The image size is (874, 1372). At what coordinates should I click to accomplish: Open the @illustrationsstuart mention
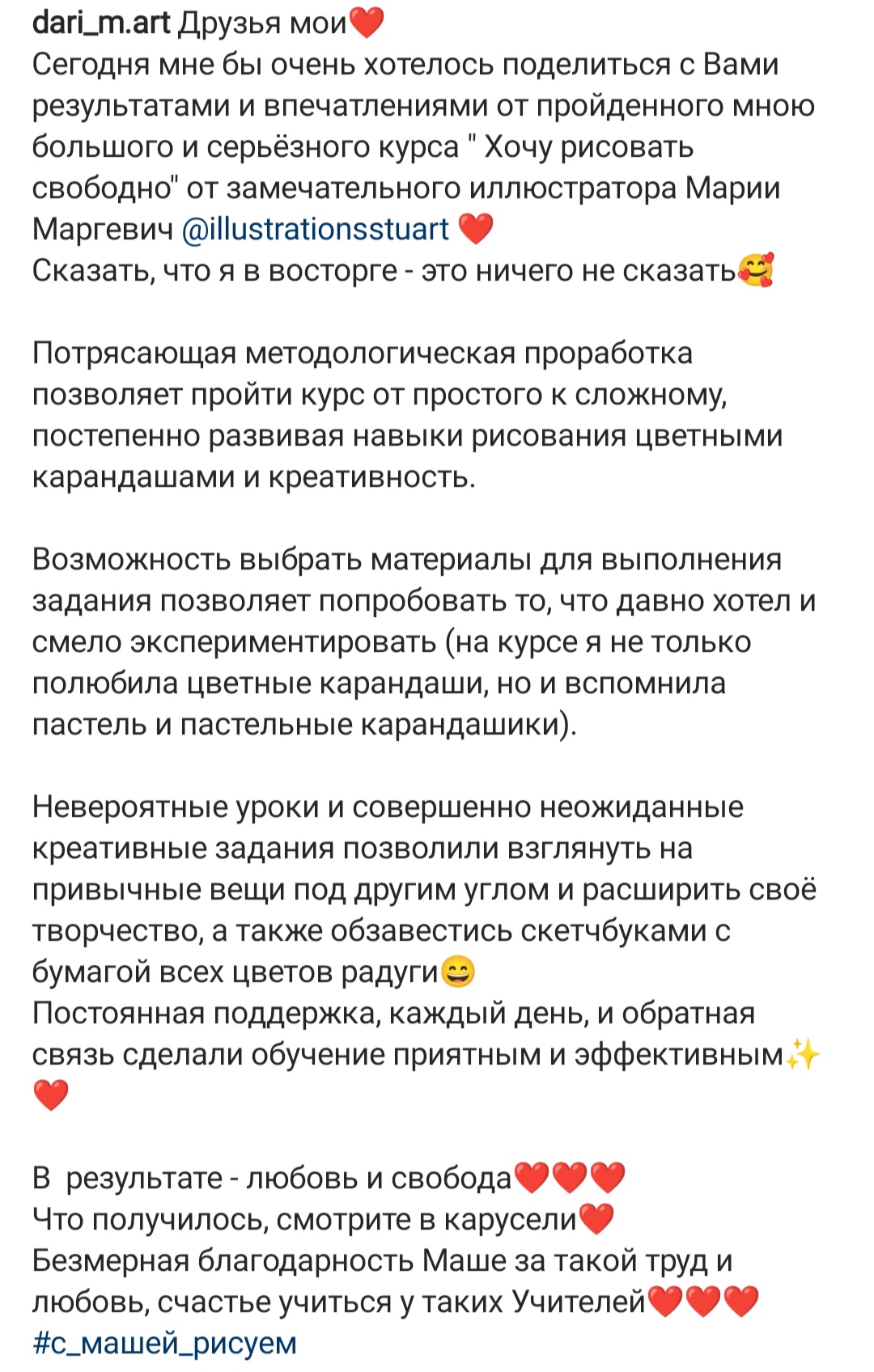coord(315,229)
